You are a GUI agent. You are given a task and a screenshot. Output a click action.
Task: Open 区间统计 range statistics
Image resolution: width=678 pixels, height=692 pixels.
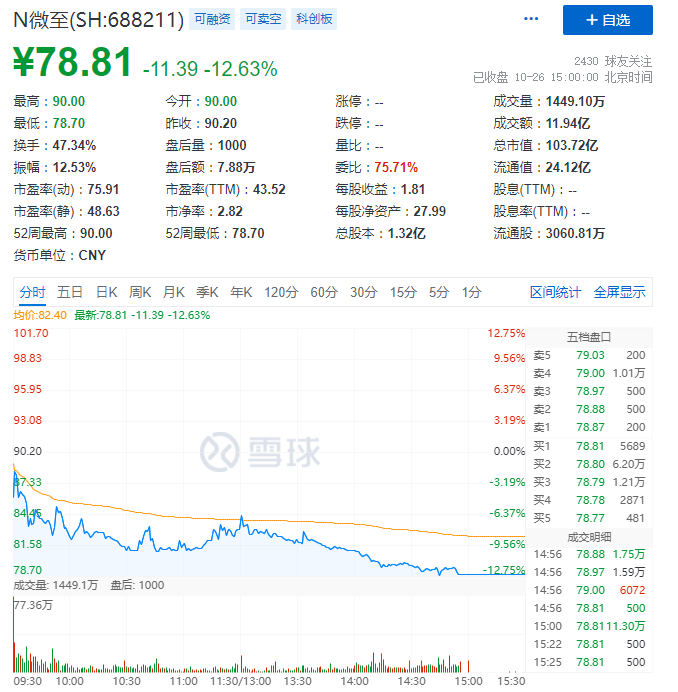(x=555, y=292)
